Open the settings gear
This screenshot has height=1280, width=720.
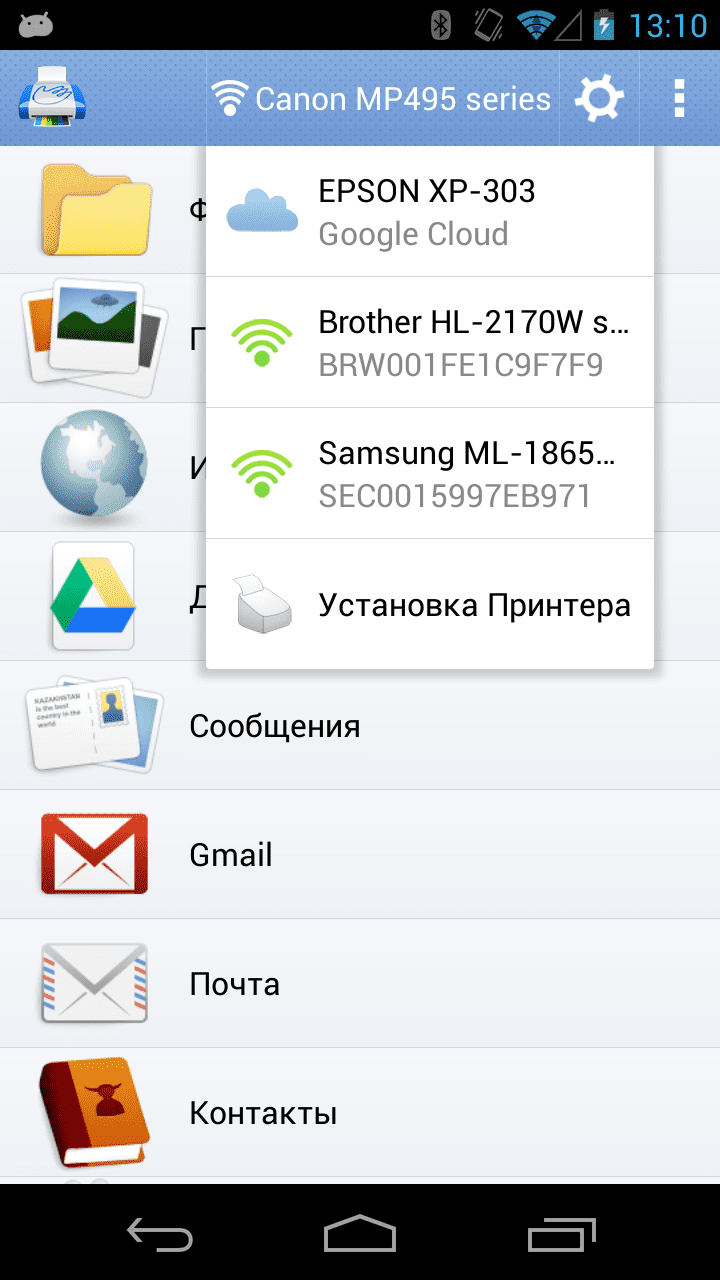point(599,99)
